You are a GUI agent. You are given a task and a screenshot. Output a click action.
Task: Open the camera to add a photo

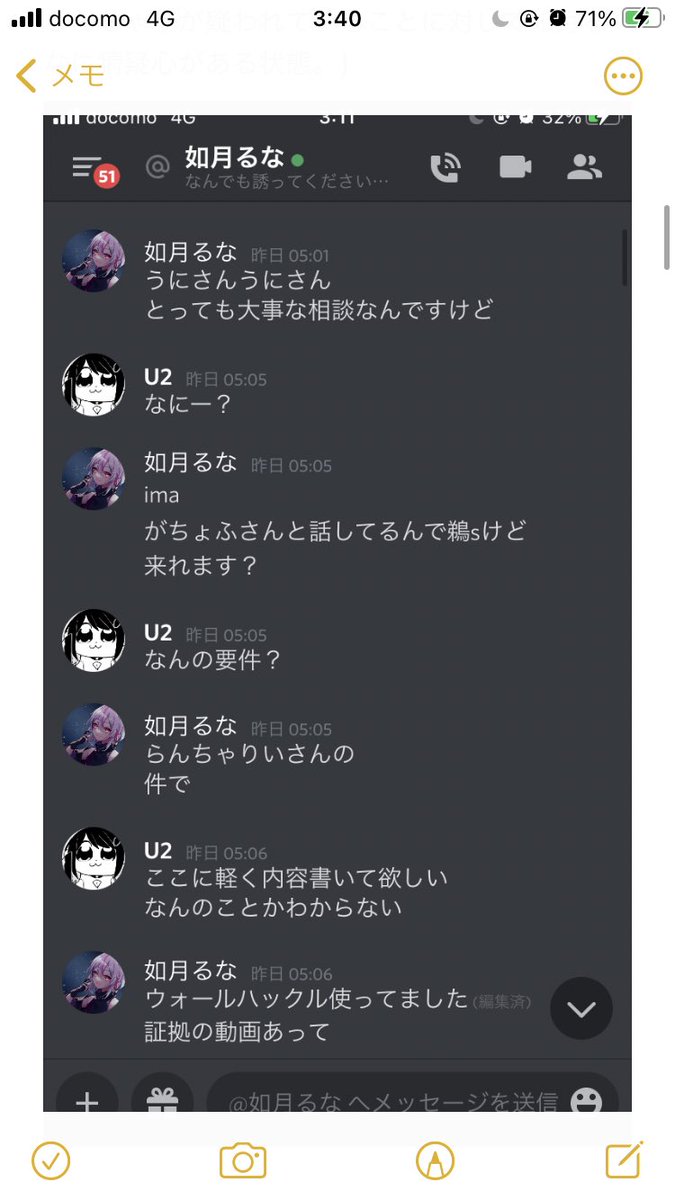[x=242, y=1160]
